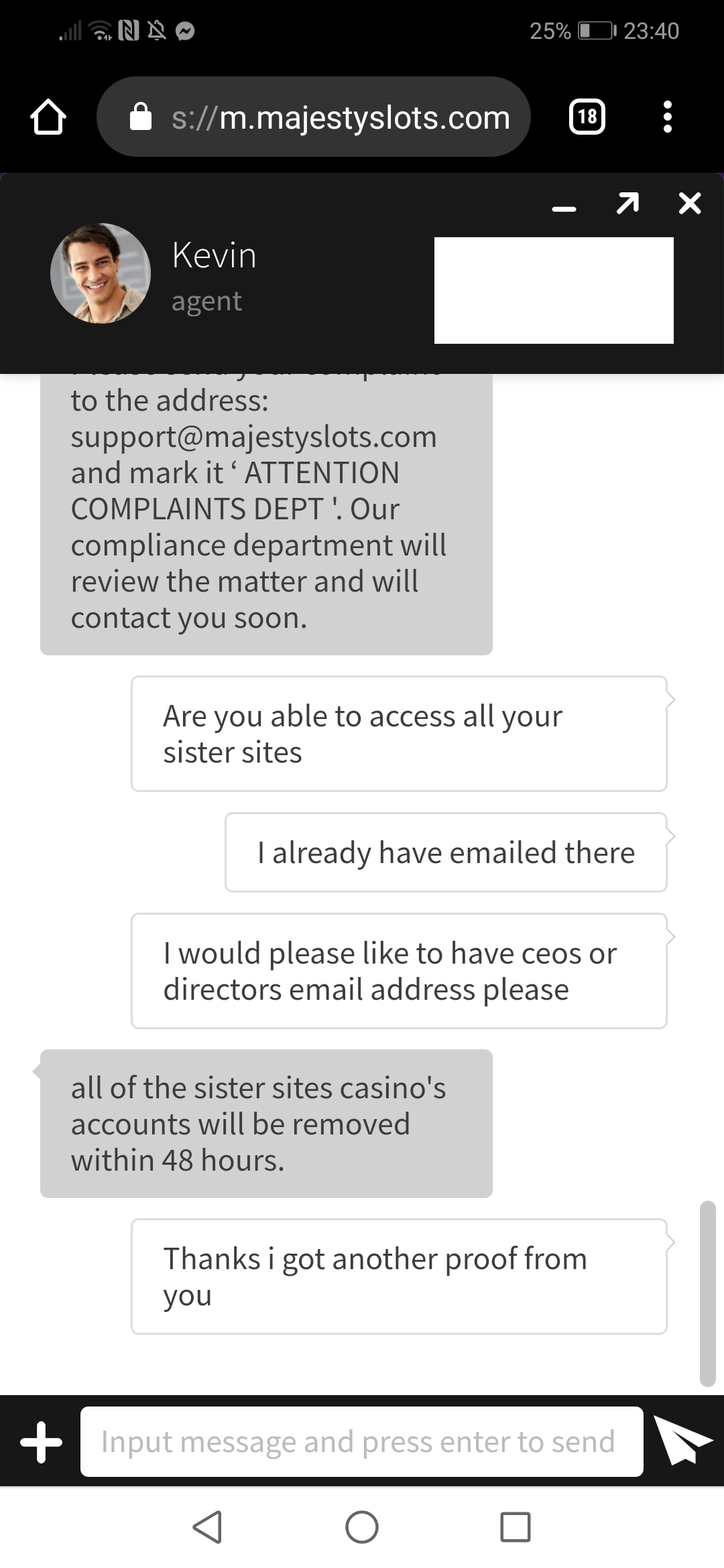This screenshot has width=724, height=1568.
Task: Go back using the system back button
Action: [207, 1527]
